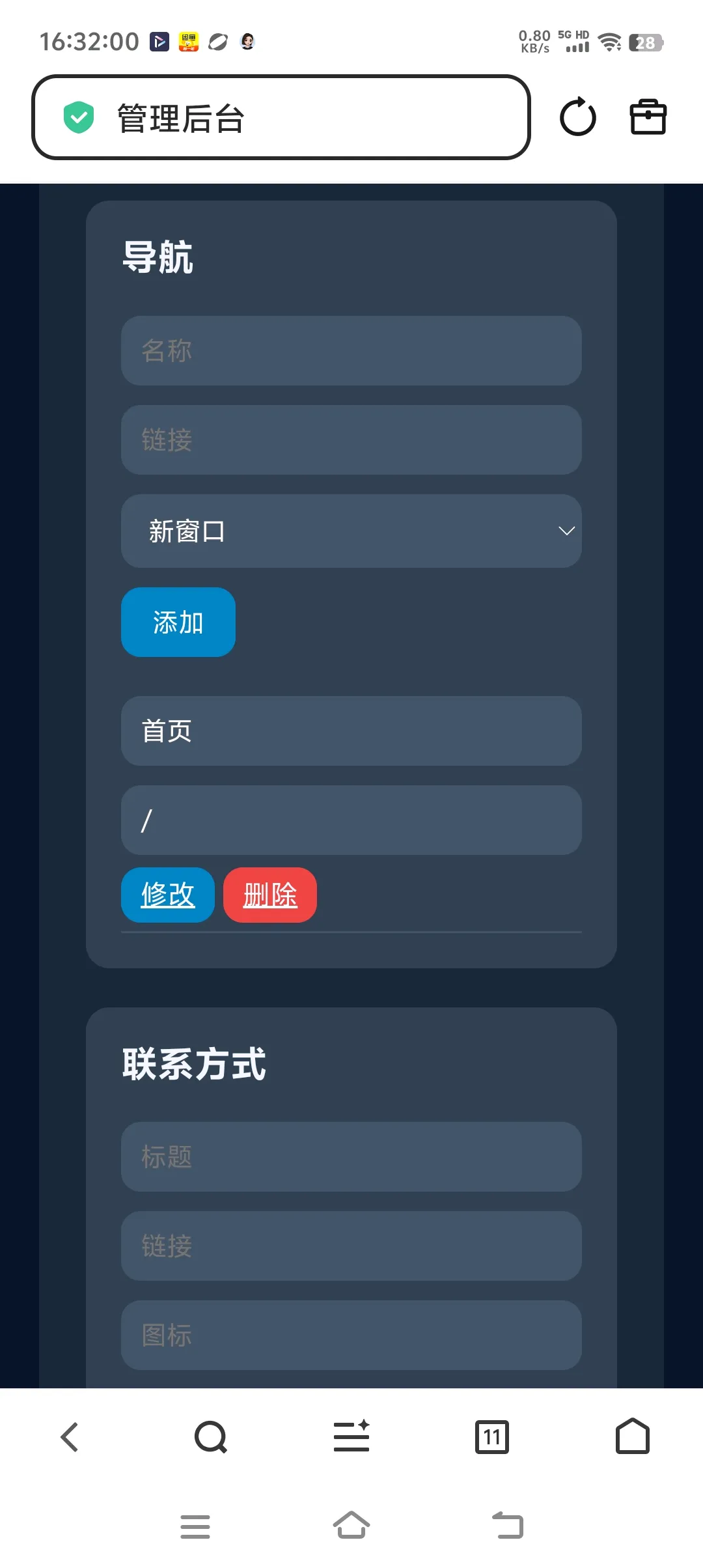Image resolution: width=703 pixels, height=1568 pixels.
Task: Open the browser search
Action: [210, 1437]
